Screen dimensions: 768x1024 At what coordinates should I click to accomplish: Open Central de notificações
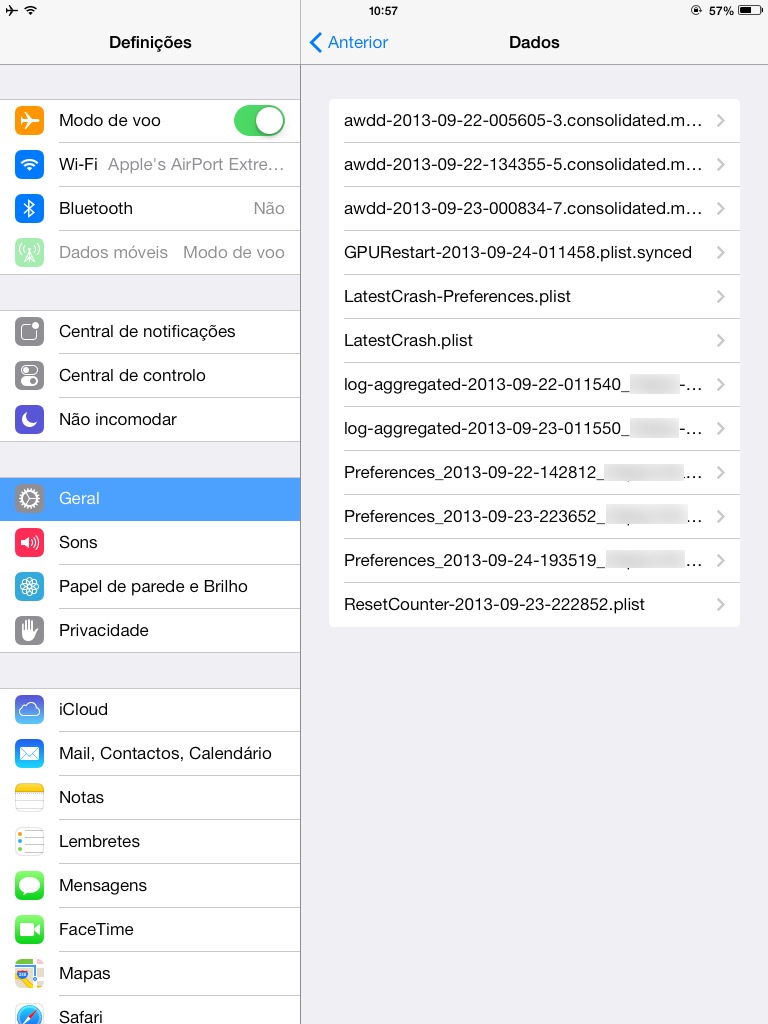point(150,332)
